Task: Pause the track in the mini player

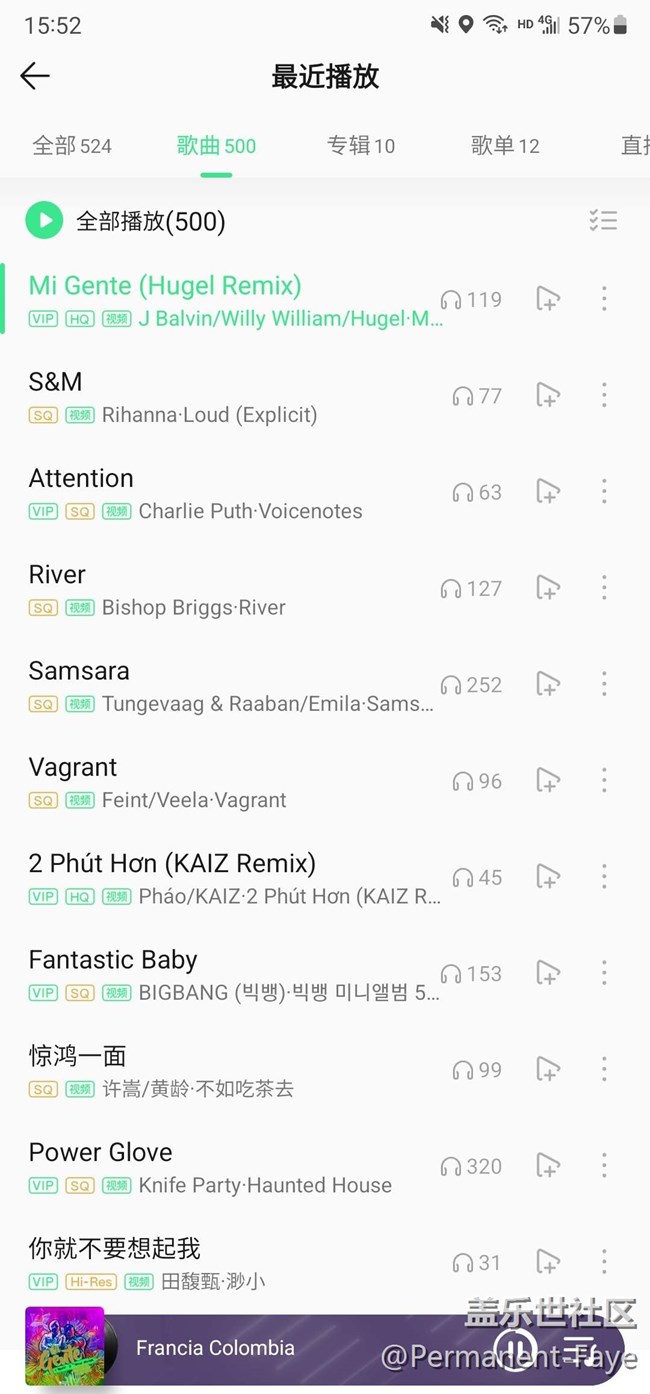Action: point(515,1348)
